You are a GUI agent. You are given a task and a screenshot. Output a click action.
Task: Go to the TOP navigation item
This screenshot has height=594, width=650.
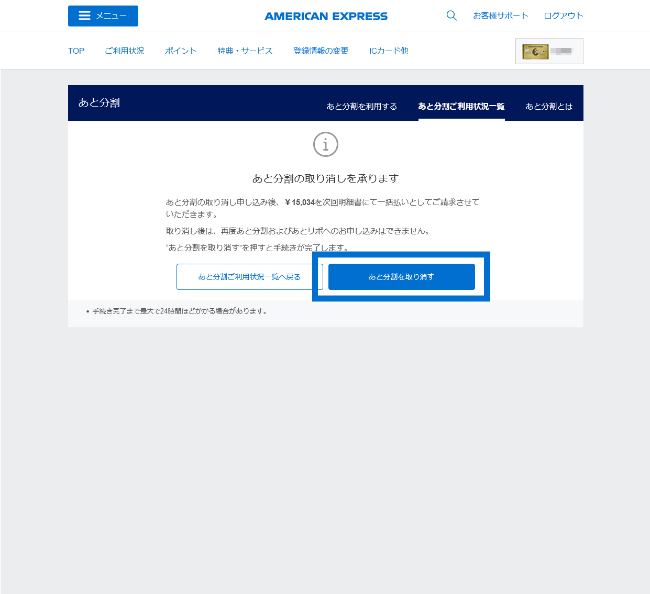(76, 51)
